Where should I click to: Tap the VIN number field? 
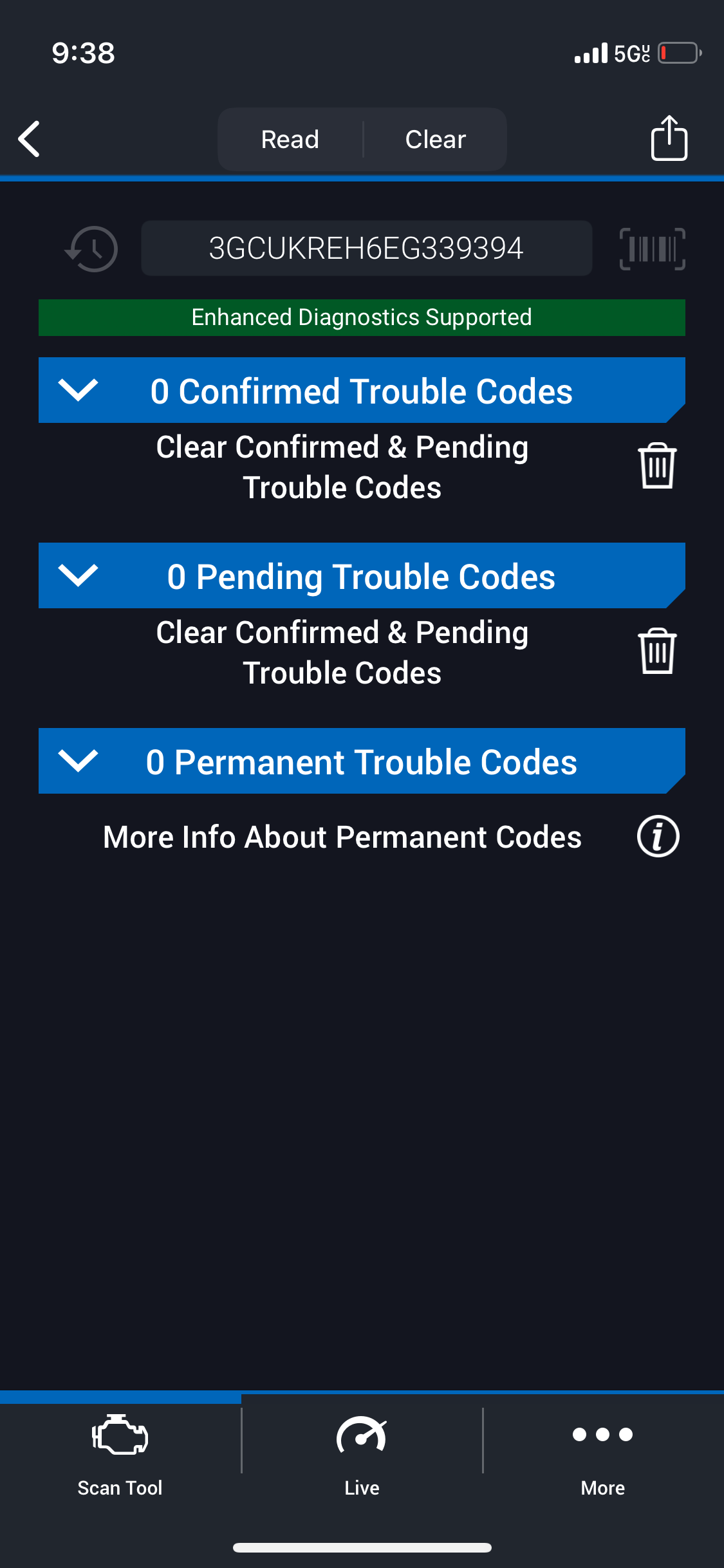(366, 248)
